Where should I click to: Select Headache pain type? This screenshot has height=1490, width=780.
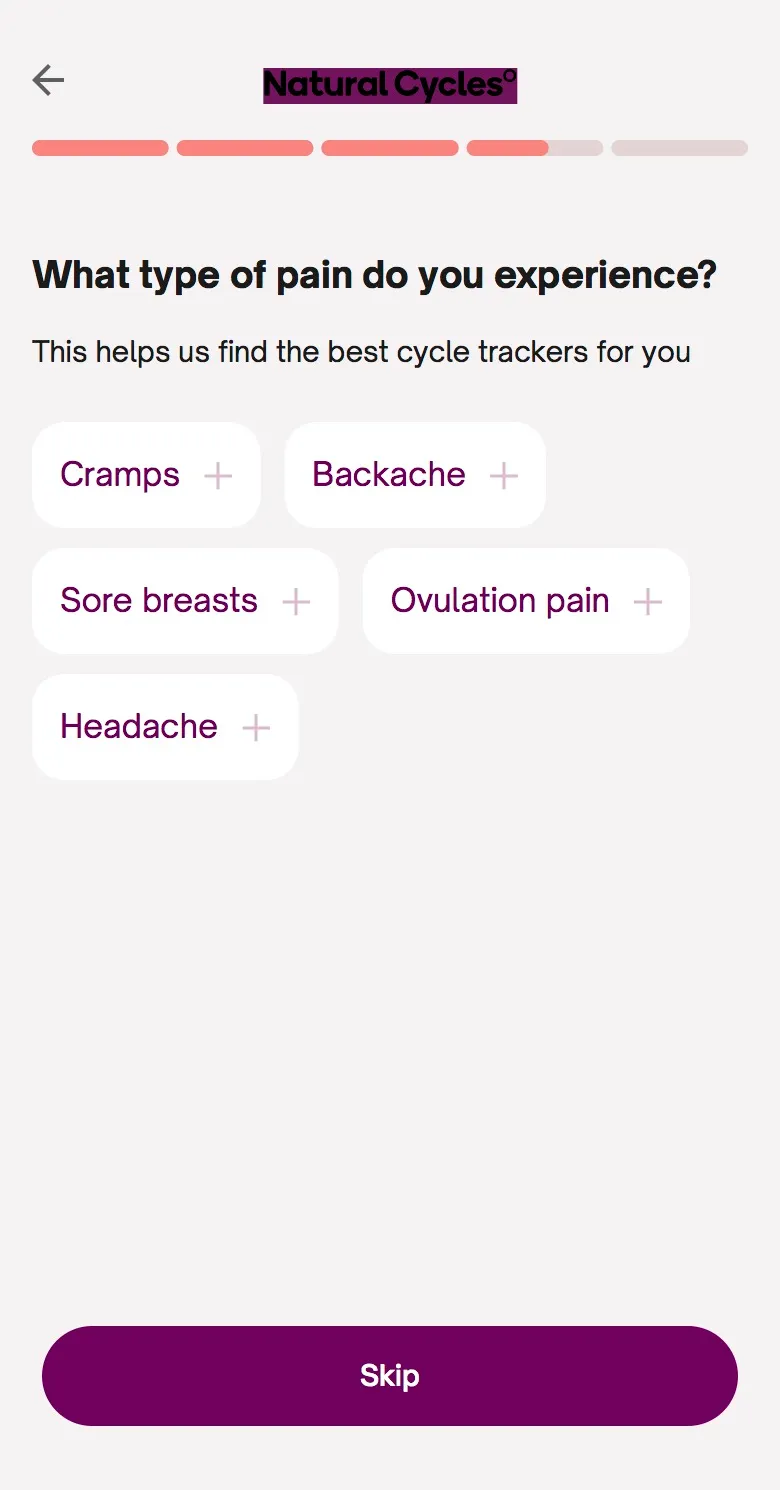(x=165, y=727)
